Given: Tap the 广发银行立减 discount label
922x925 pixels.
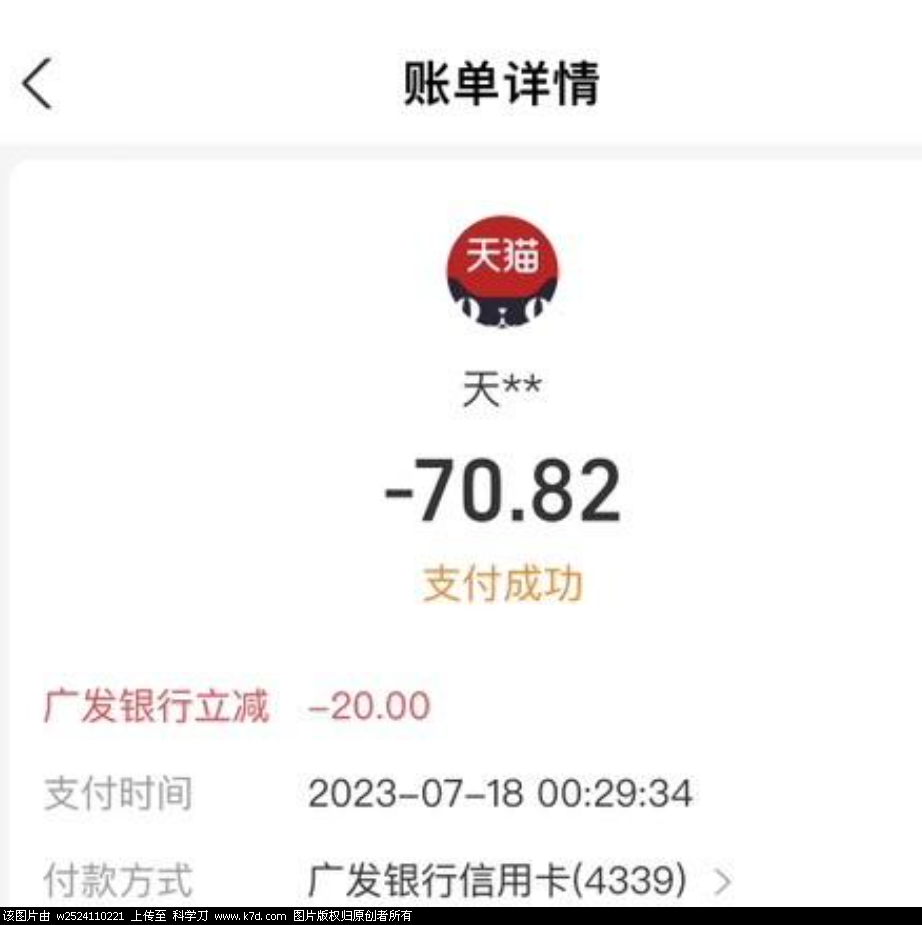Looking at the screenshot, I should 155,705.
